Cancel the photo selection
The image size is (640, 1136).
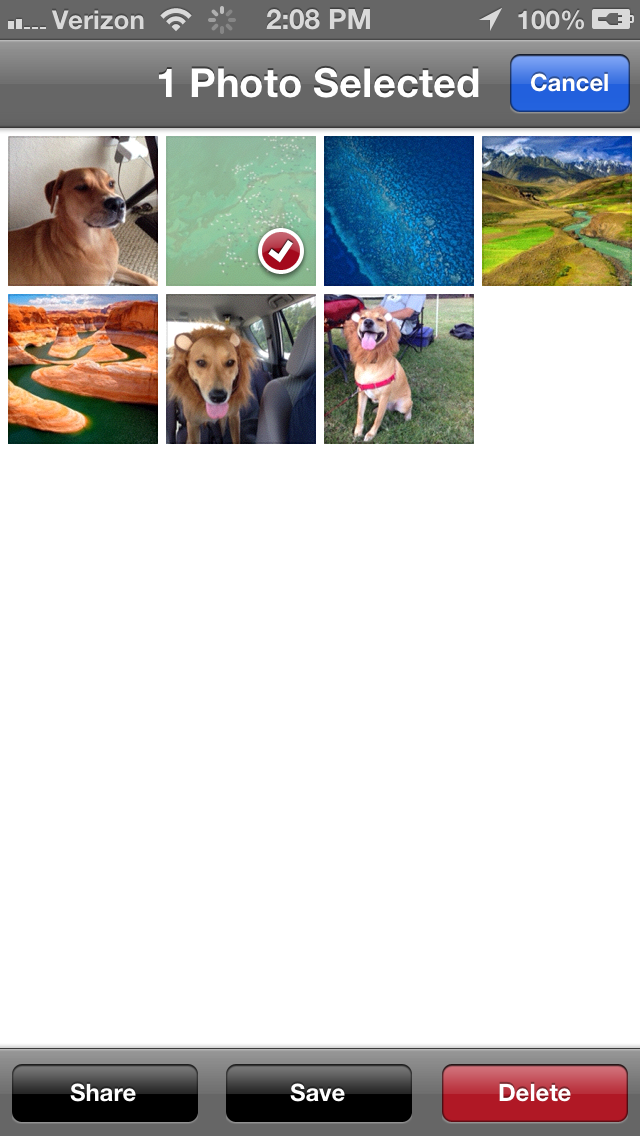pyautogui.click(x=568, y=83)
